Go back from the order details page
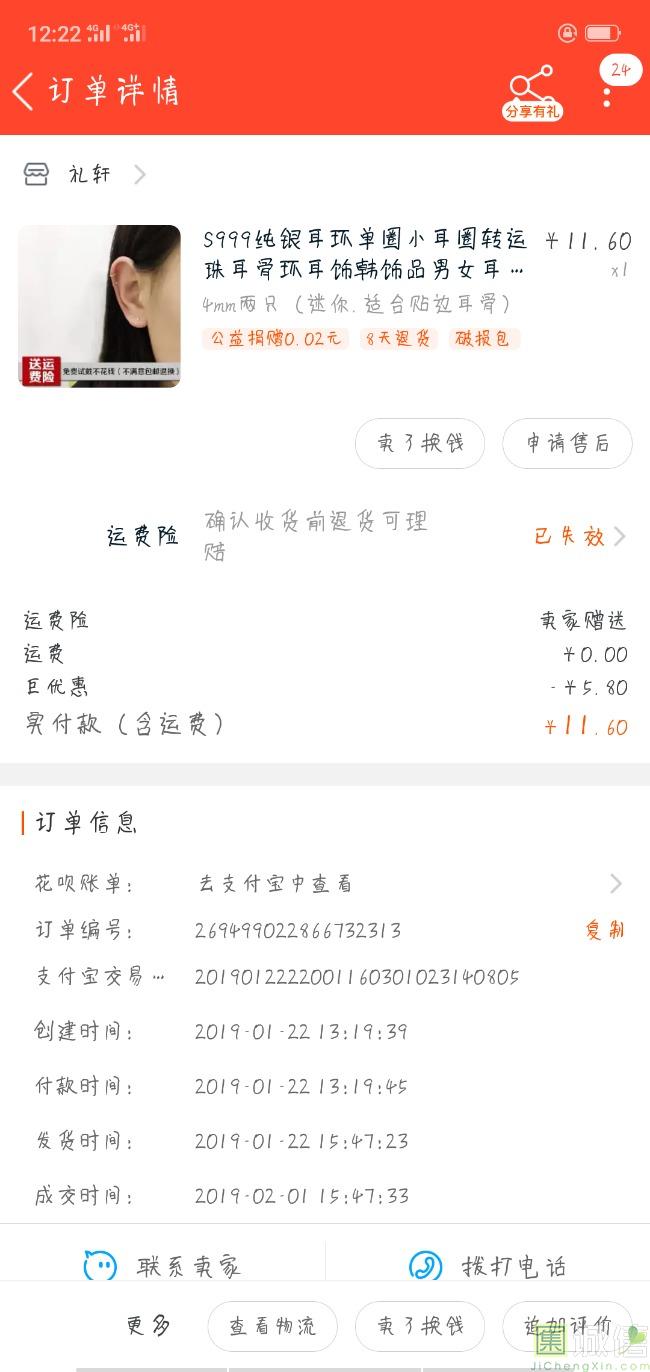 (x=24, y=91)
